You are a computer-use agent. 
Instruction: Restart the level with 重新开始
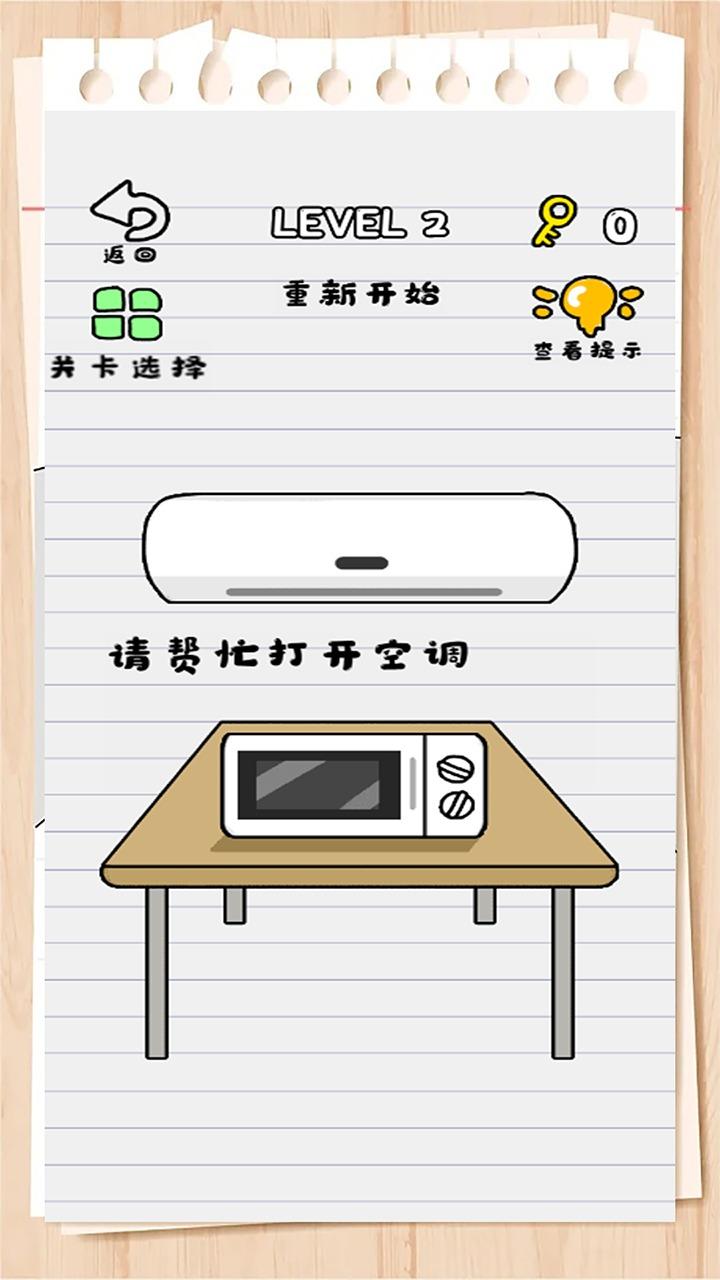(362, 294)
